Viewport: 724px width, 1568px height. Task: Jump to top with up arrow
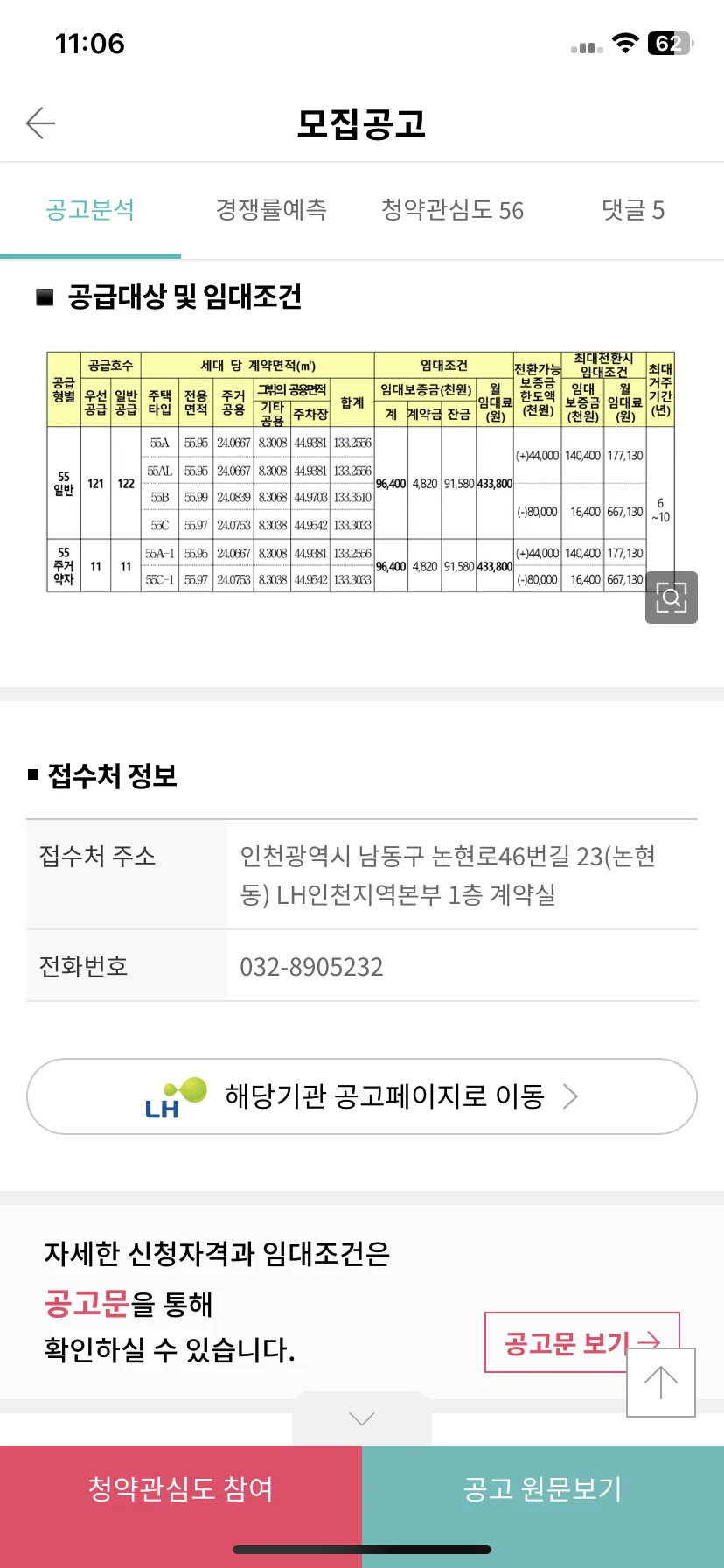pos(661,1382)
